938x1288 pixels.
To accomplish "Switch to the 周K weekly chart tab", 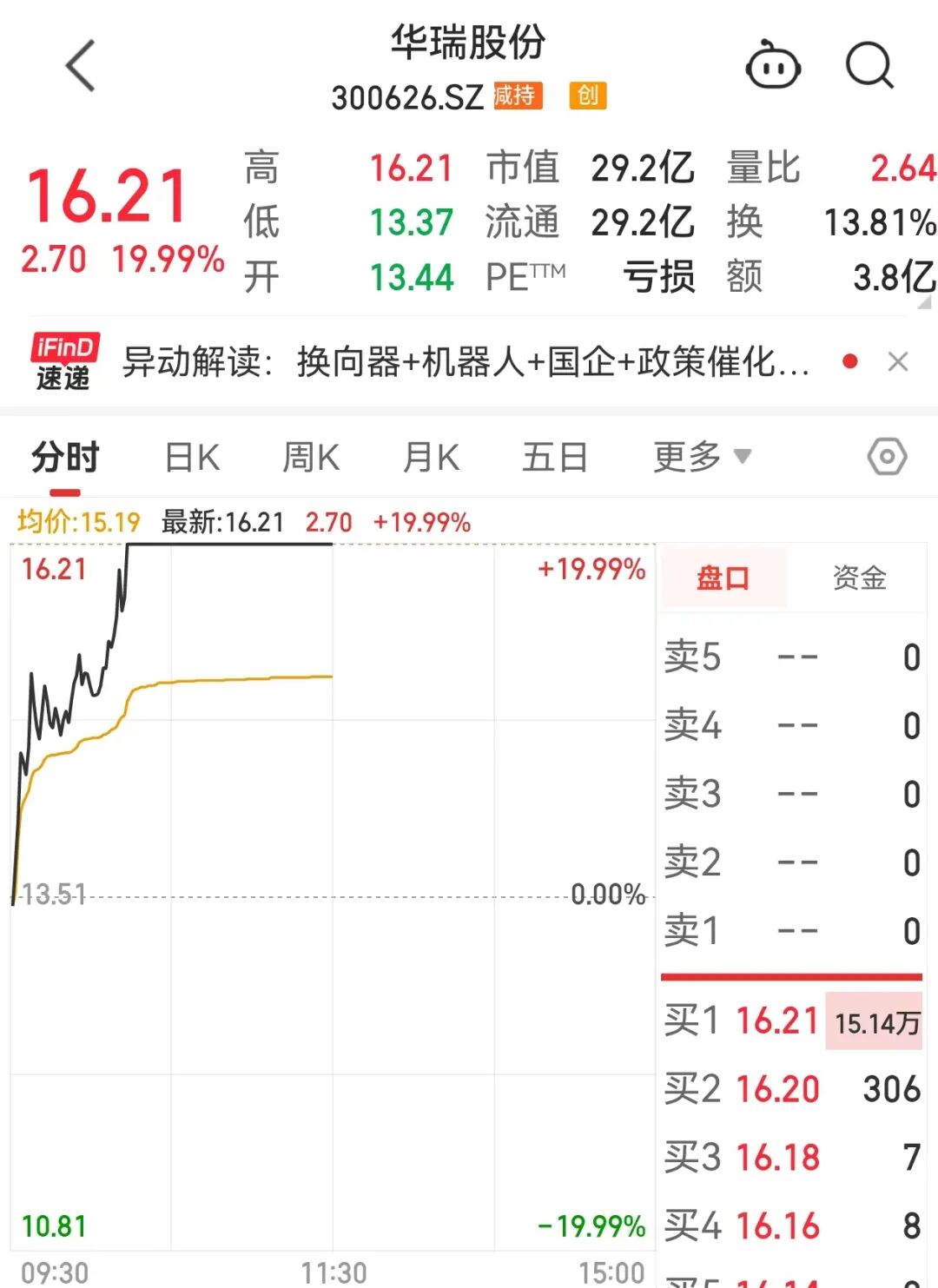I will [310, 456].
